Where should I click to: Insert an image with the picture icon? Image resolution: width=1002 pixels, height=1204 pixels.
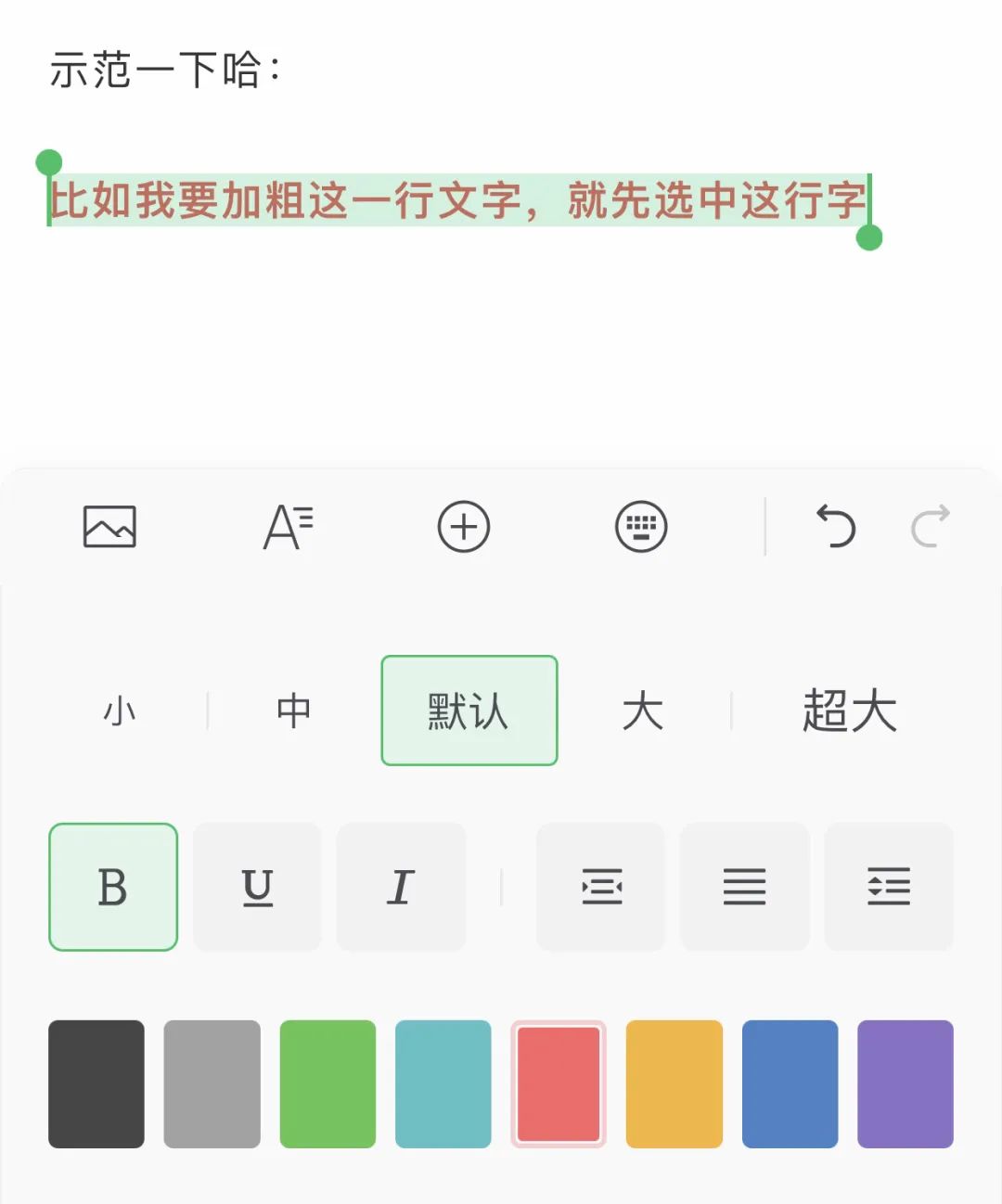(x=109, y=527)
